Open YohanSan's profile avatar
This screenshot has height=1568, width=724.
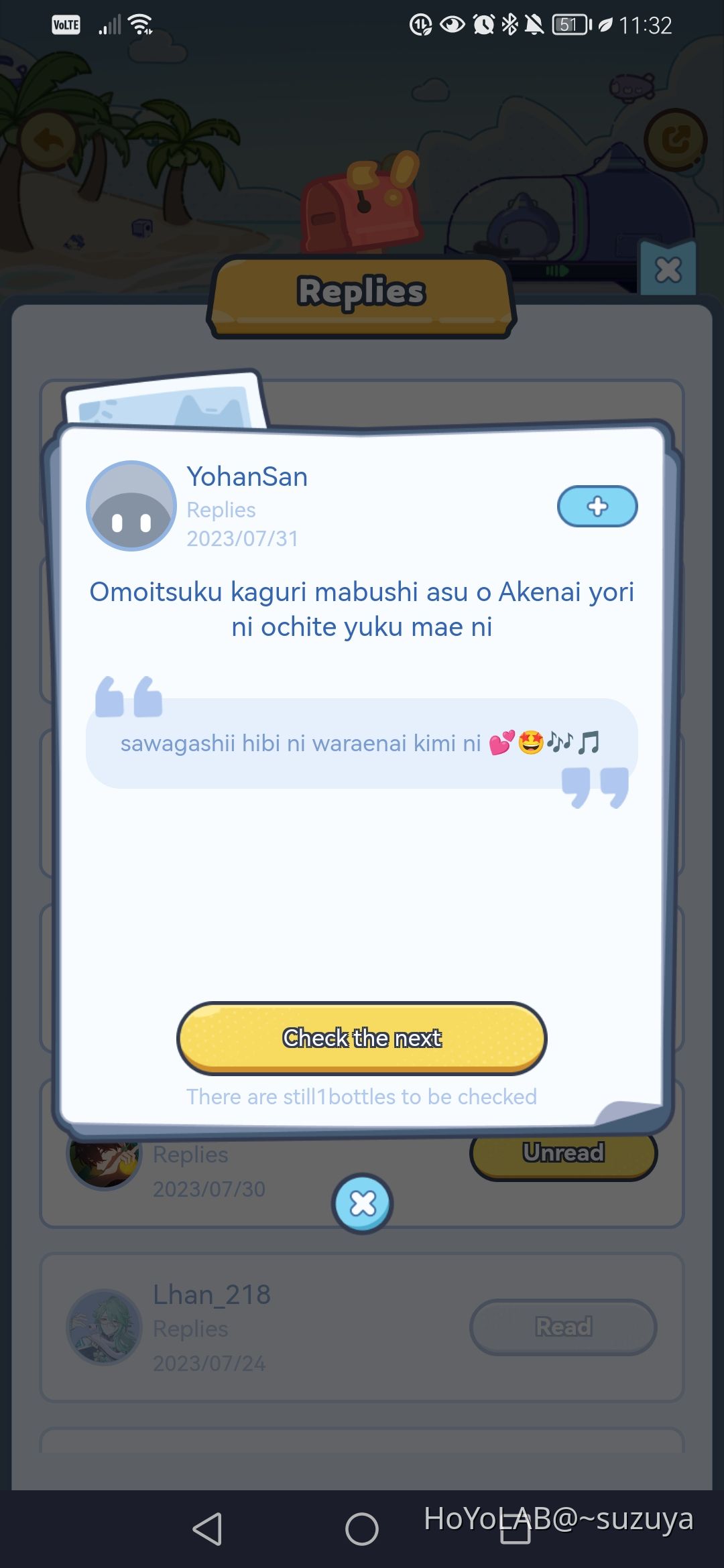(131, 507)
